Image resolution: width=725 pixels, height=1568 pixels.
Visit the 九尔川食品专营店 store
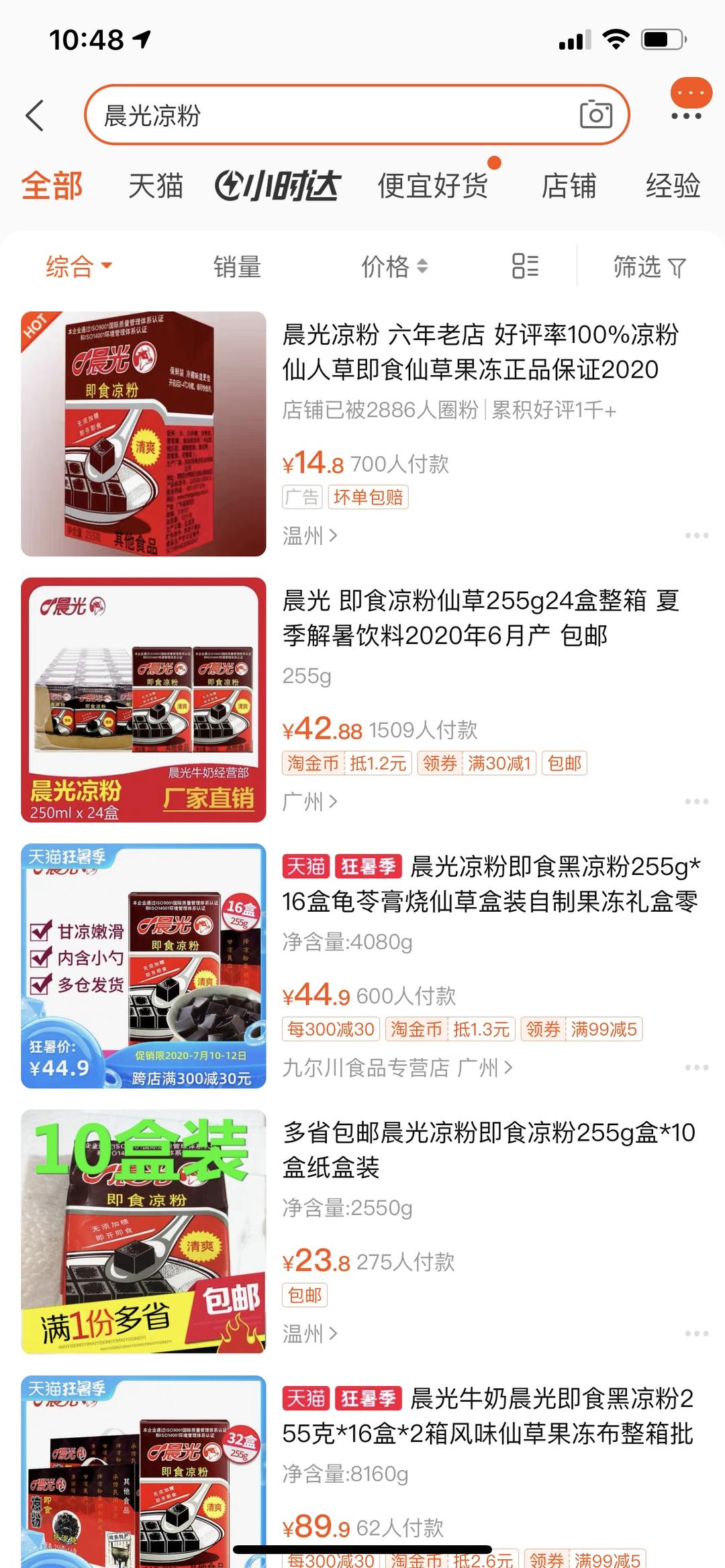pyautogui.click(x=366, y=1067)
